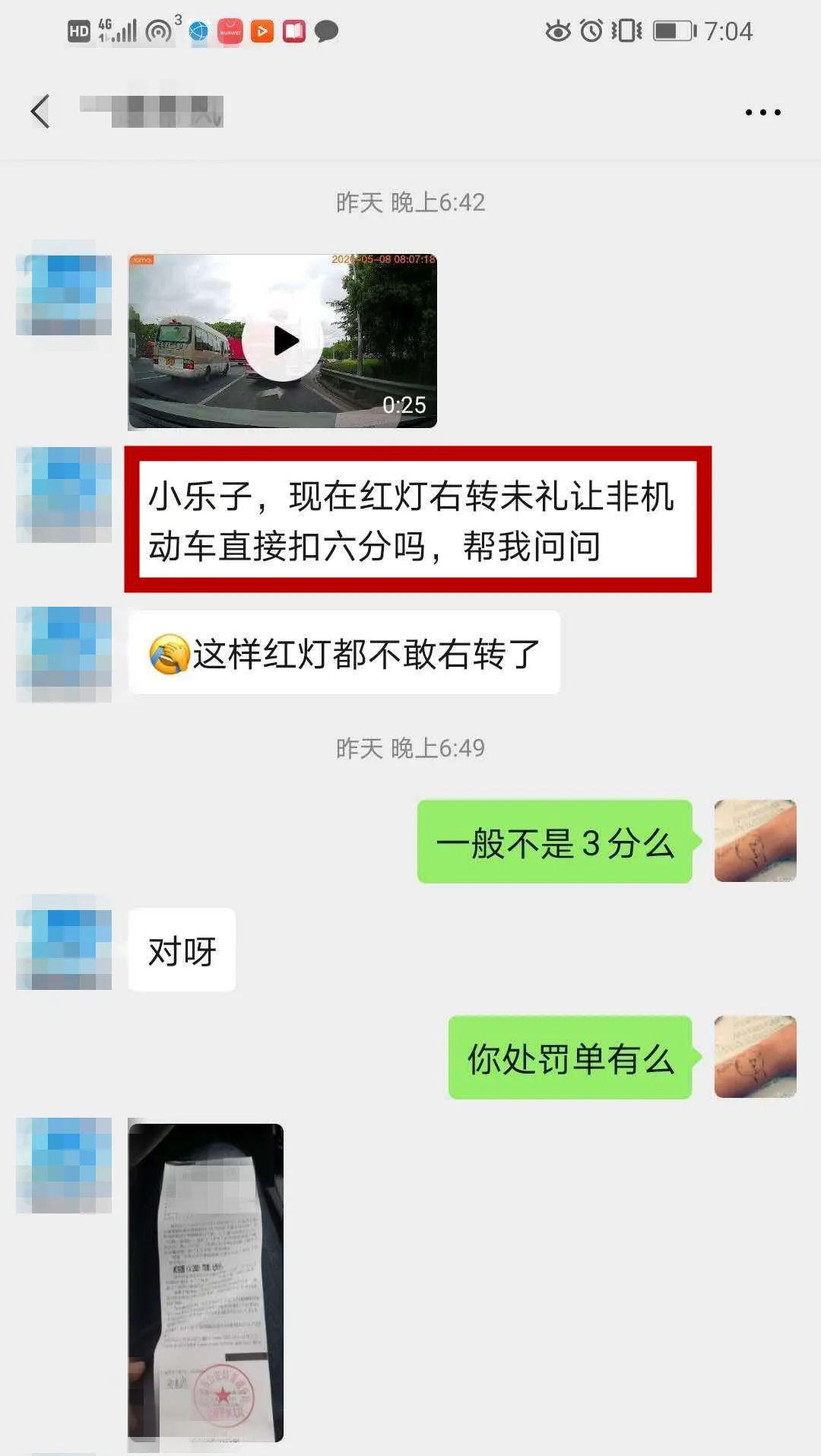Play the 0:25 dashcam video
Screen dimensions: 821x1456
pyautogui.click(x=283, y=341)
